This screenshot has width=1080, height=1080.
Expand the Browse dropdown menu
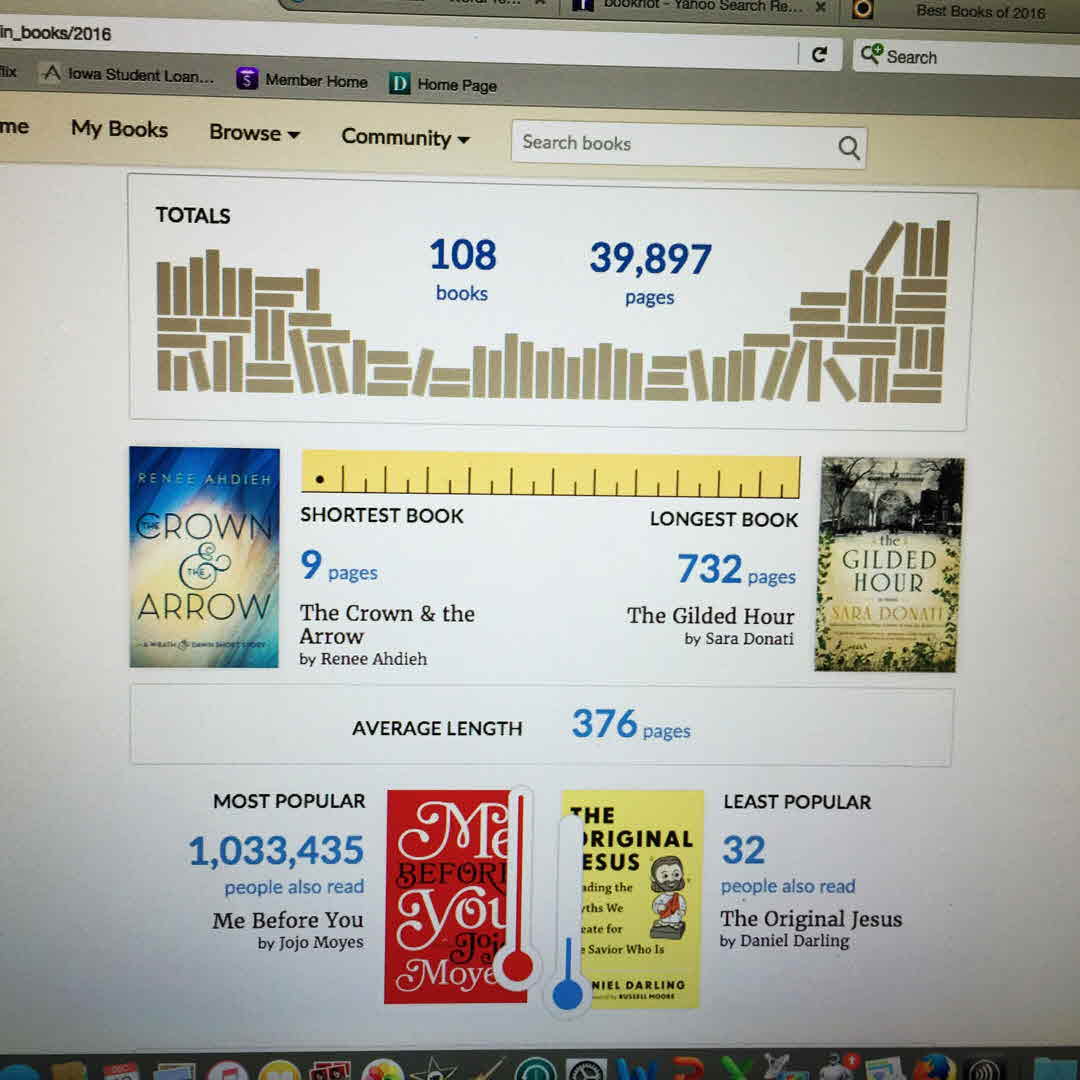(x=254, y=133)
